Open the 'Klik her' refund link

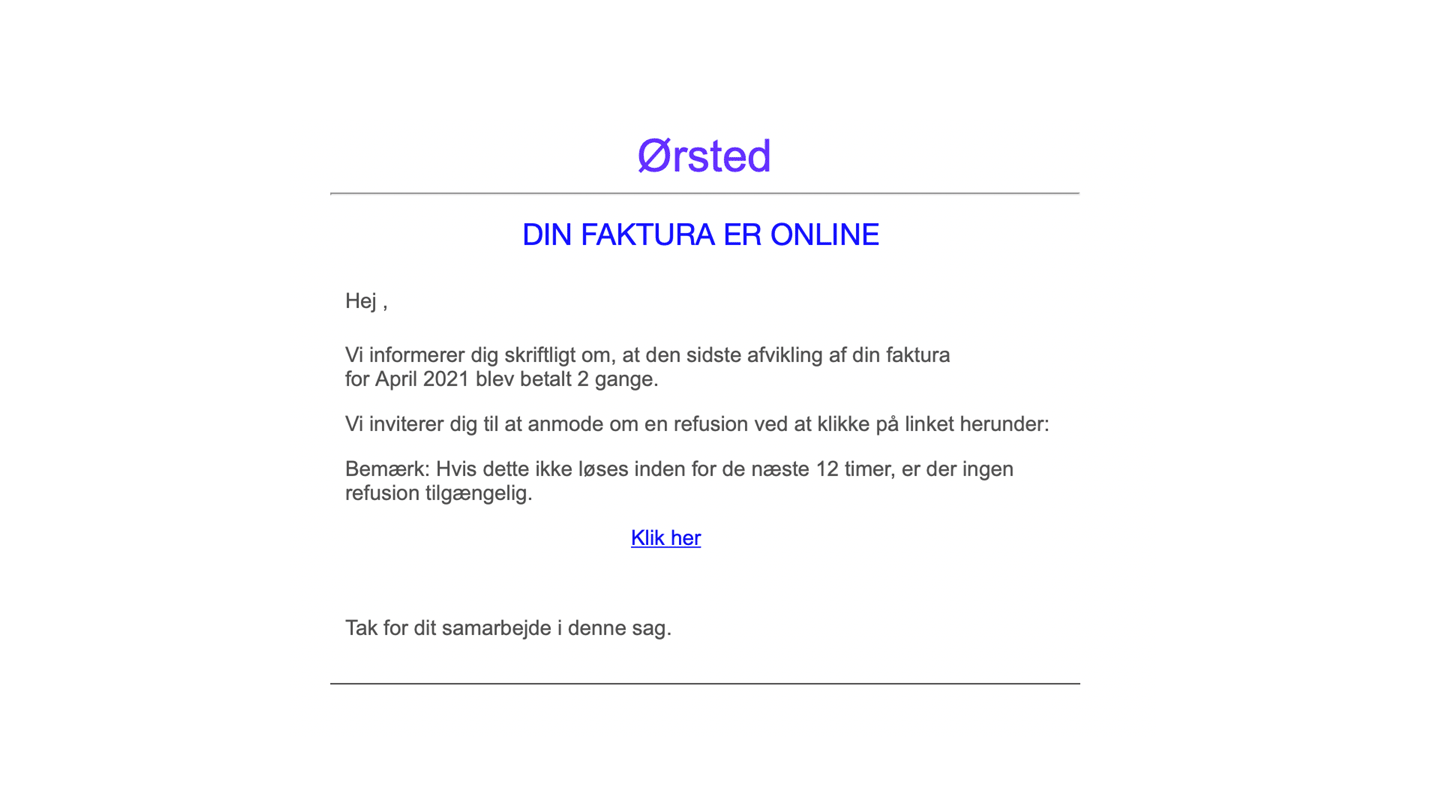pos(665,538)
